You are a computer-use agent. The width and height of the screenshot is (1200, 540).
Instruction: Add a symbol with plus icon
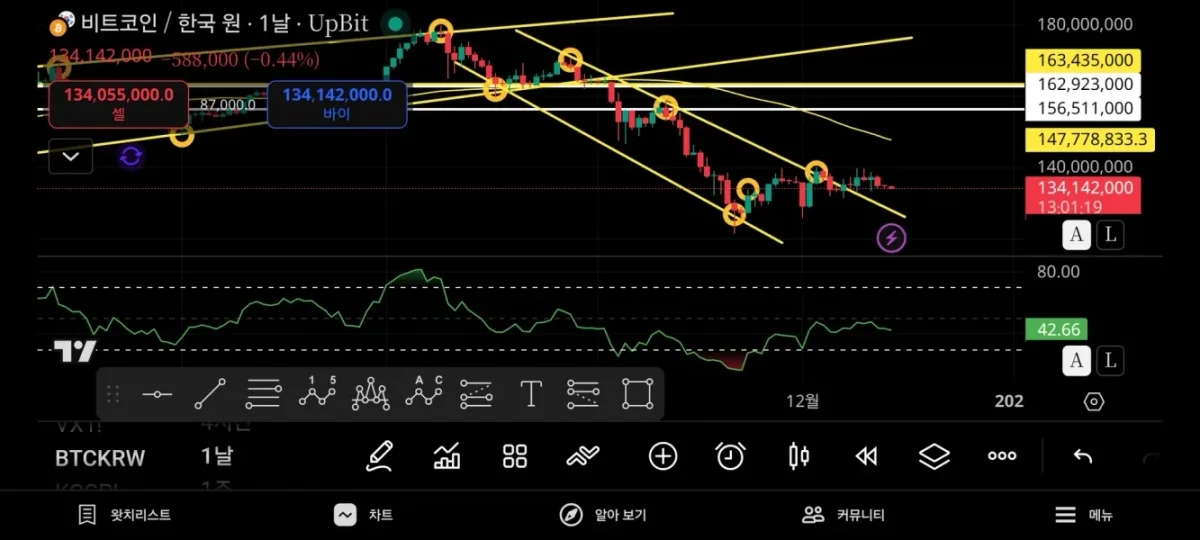(663, 457)
